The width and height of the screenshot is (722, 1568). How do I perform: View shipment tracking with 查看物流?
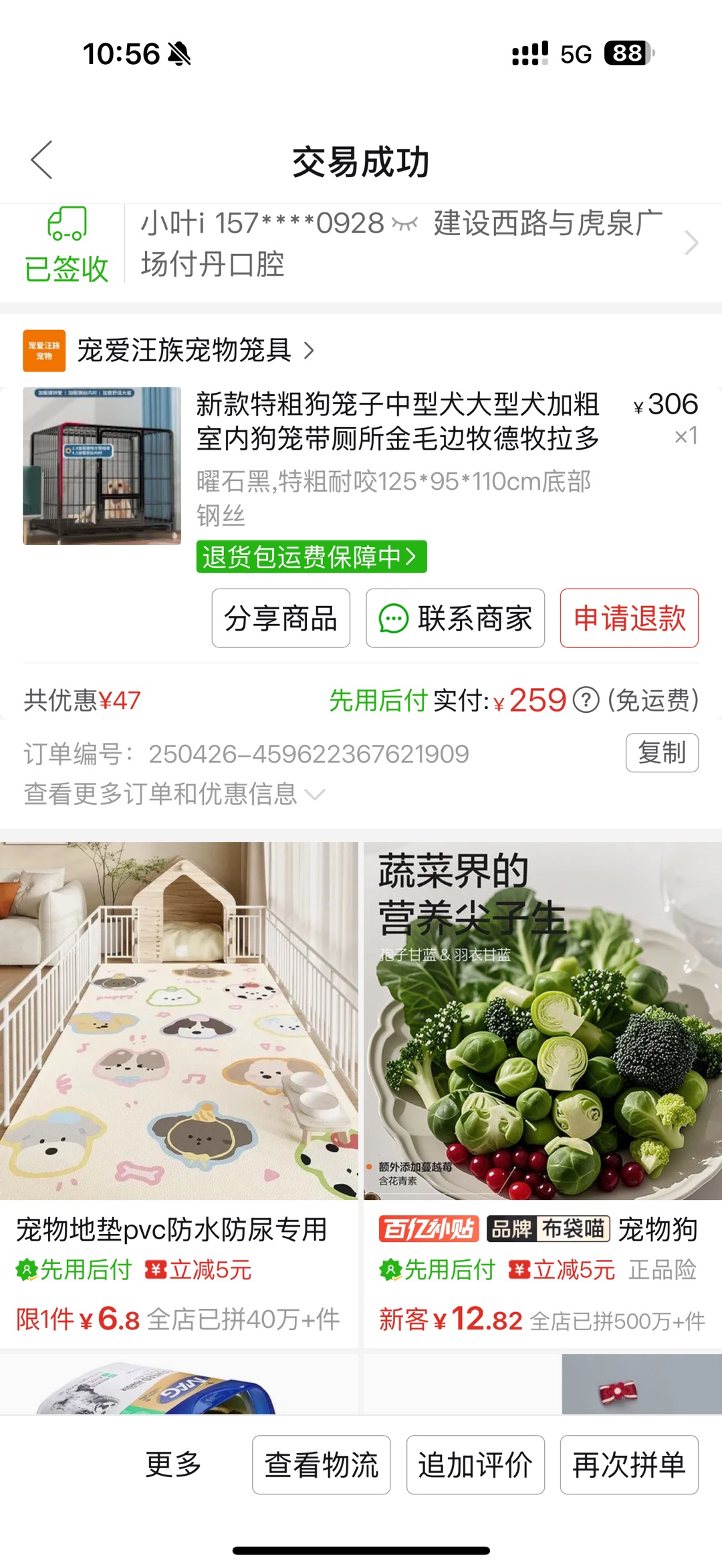point(322,1464)
